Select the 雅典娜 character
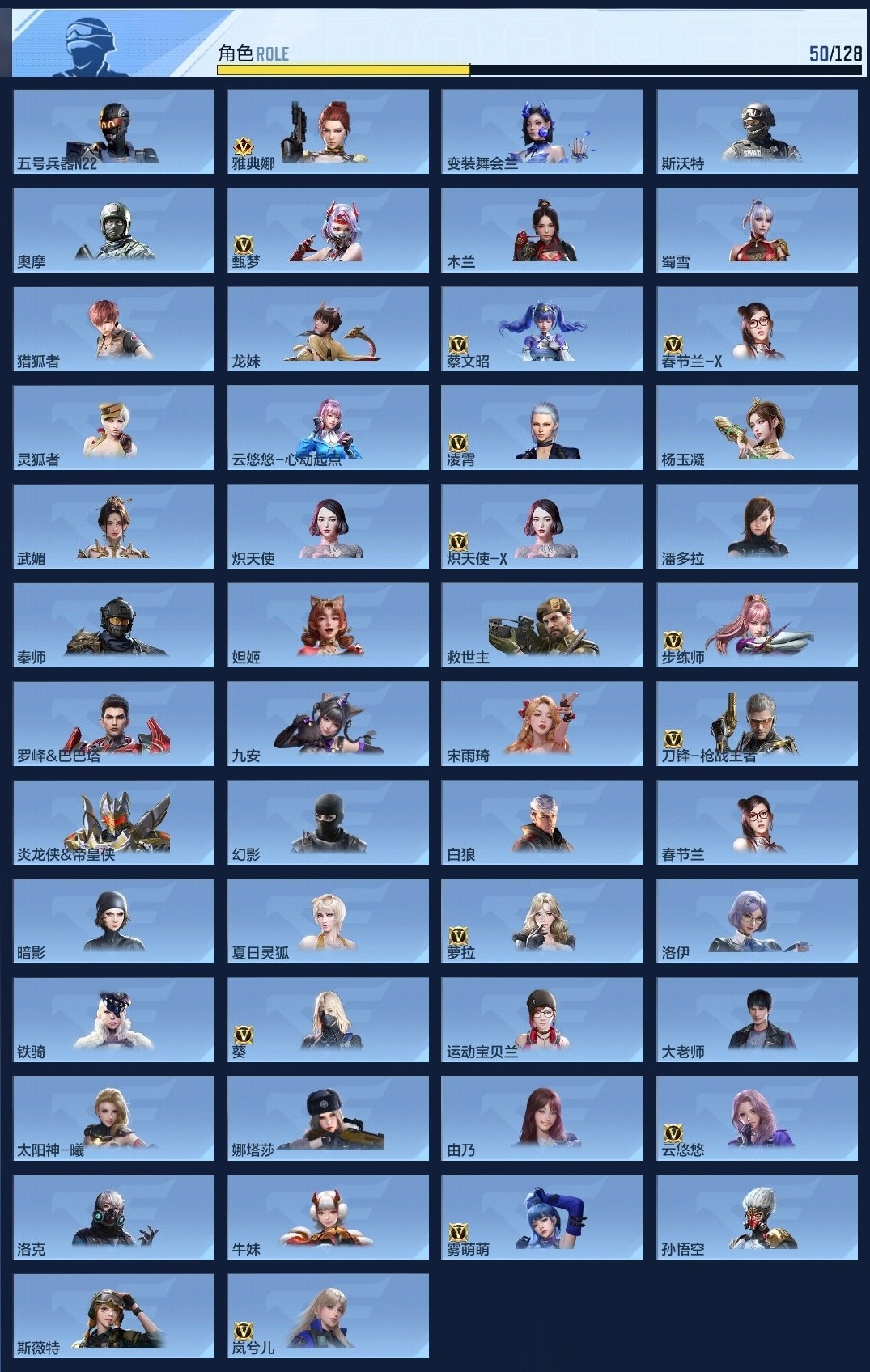 click(x=328, y=131)
